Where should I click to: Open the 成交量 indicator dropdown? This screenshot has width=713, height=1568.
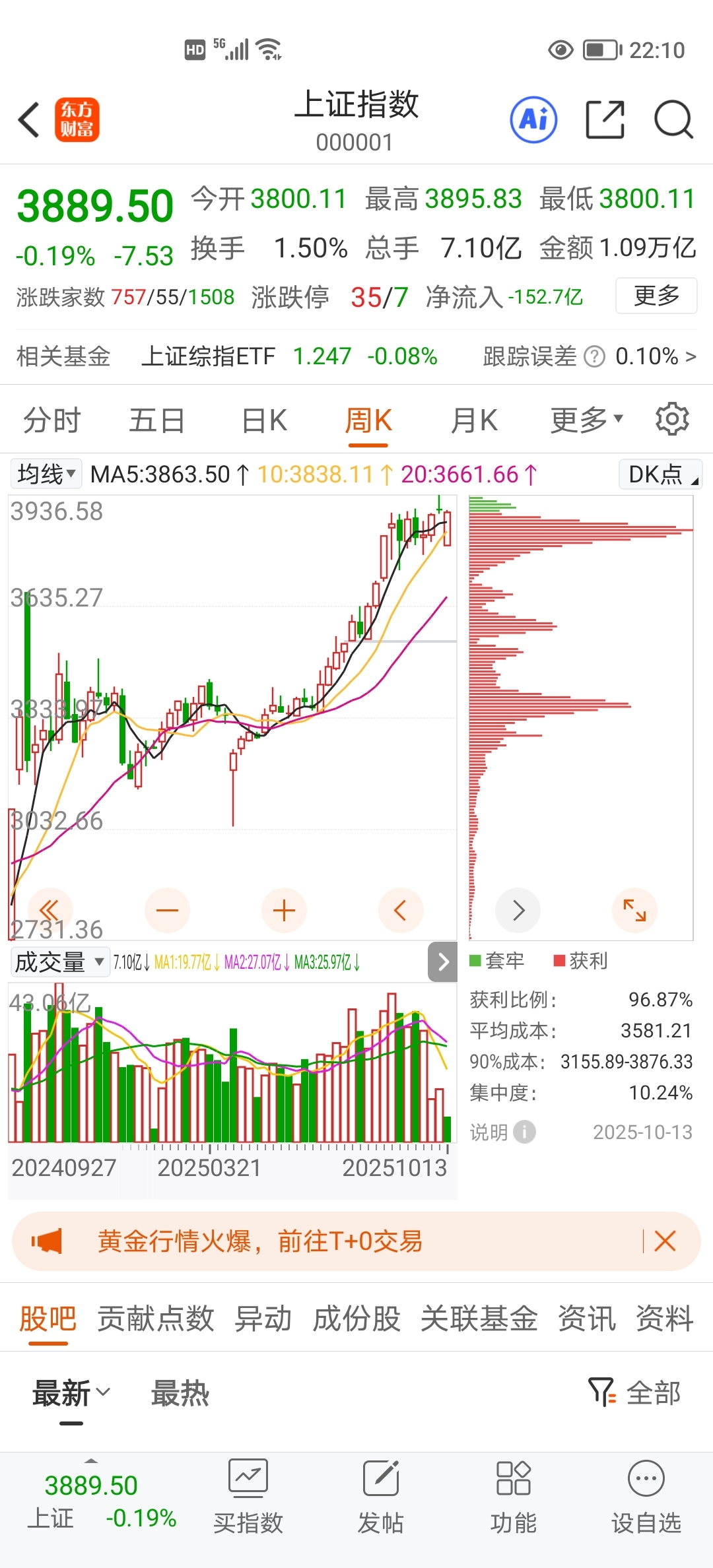tap(59, 962)
